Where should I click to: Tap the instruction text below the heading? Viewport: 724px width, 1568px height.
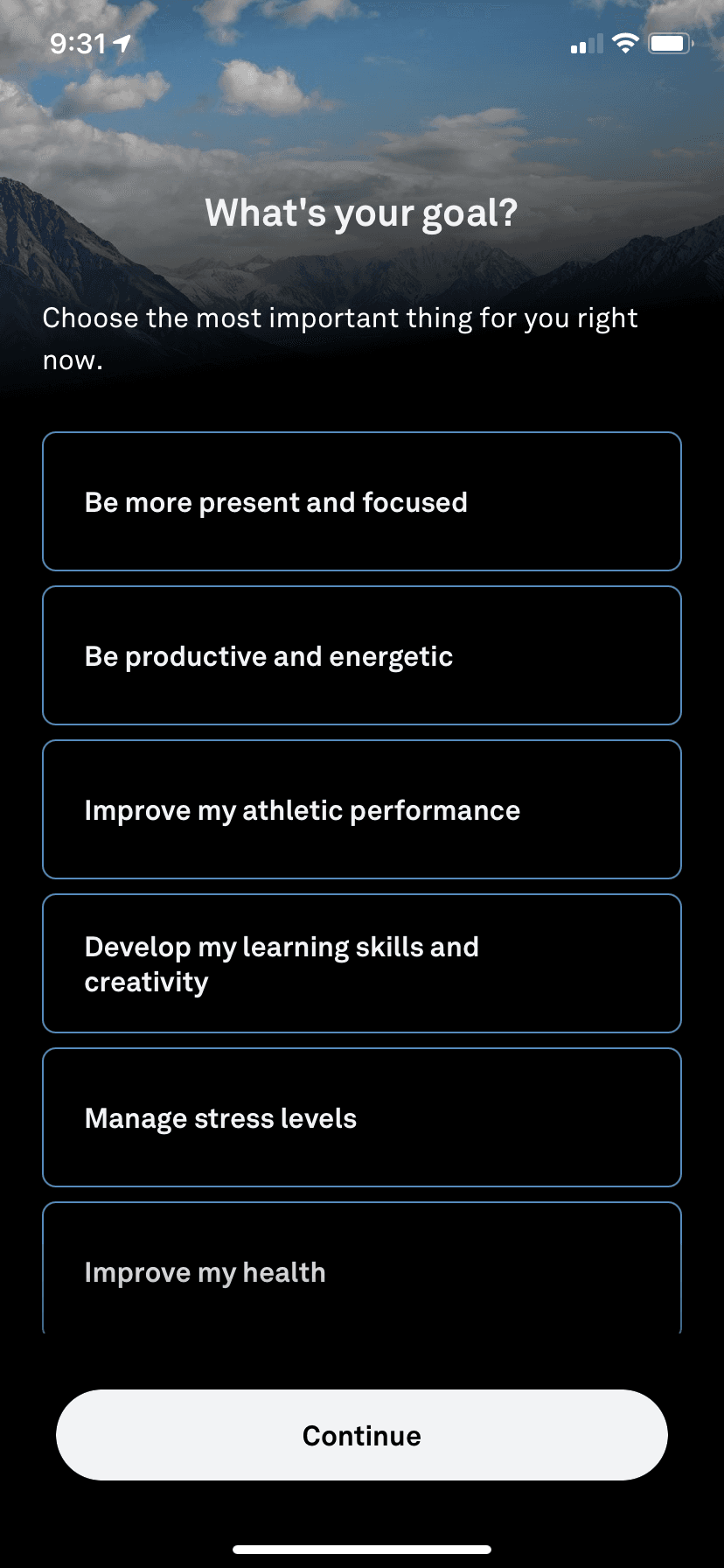click(x=341, y=339)
